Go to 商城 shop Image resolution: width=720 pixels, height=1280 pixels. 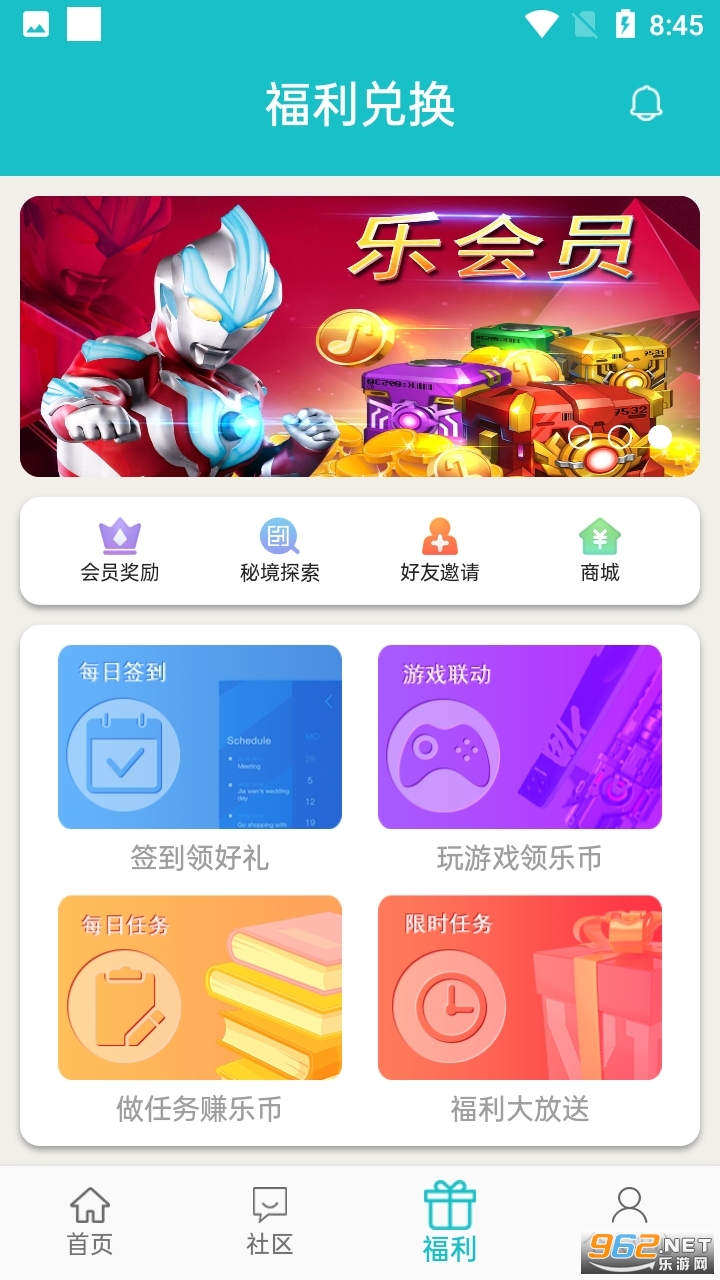[600, 551]
